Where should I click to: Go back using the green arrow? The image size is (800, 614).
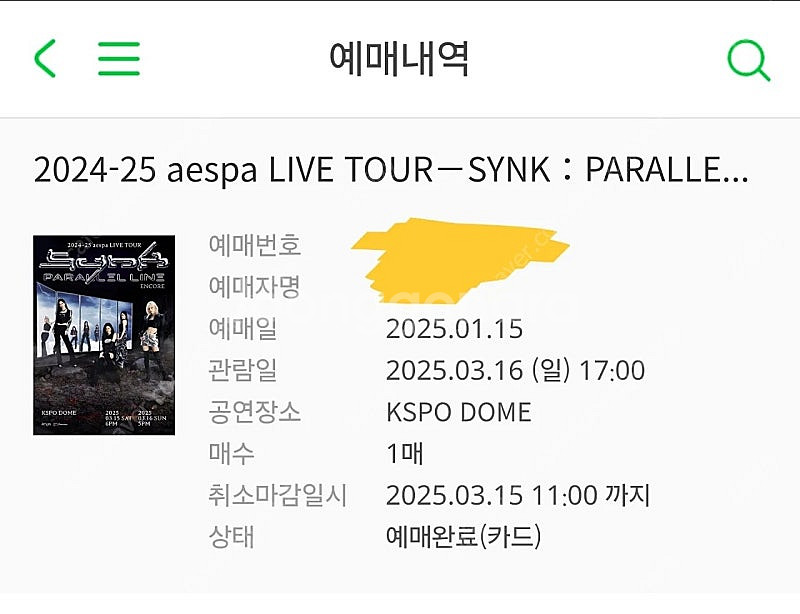click(x=45, y=59)
